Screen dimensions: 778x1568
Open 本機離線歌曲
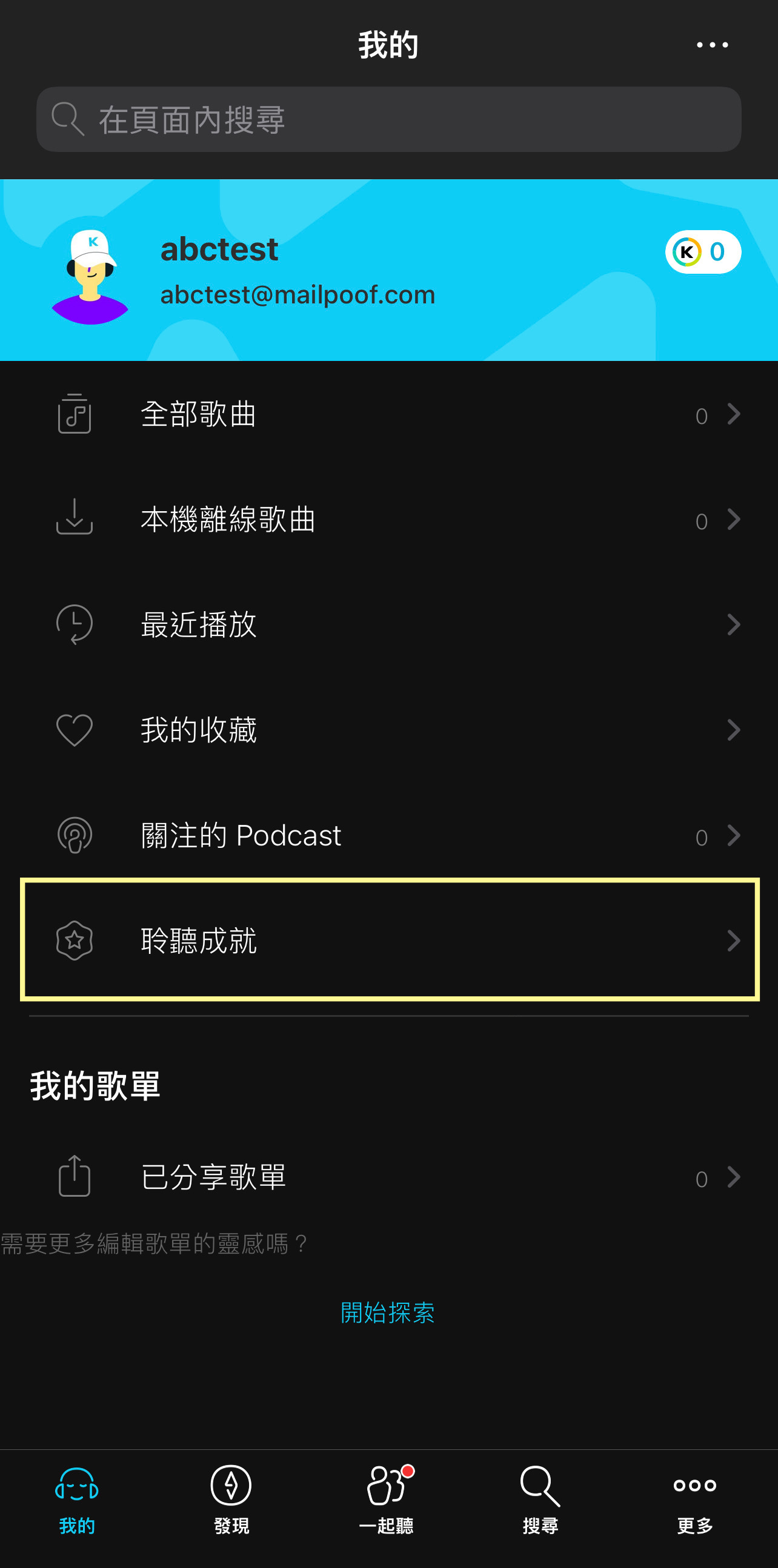[388, 520]
